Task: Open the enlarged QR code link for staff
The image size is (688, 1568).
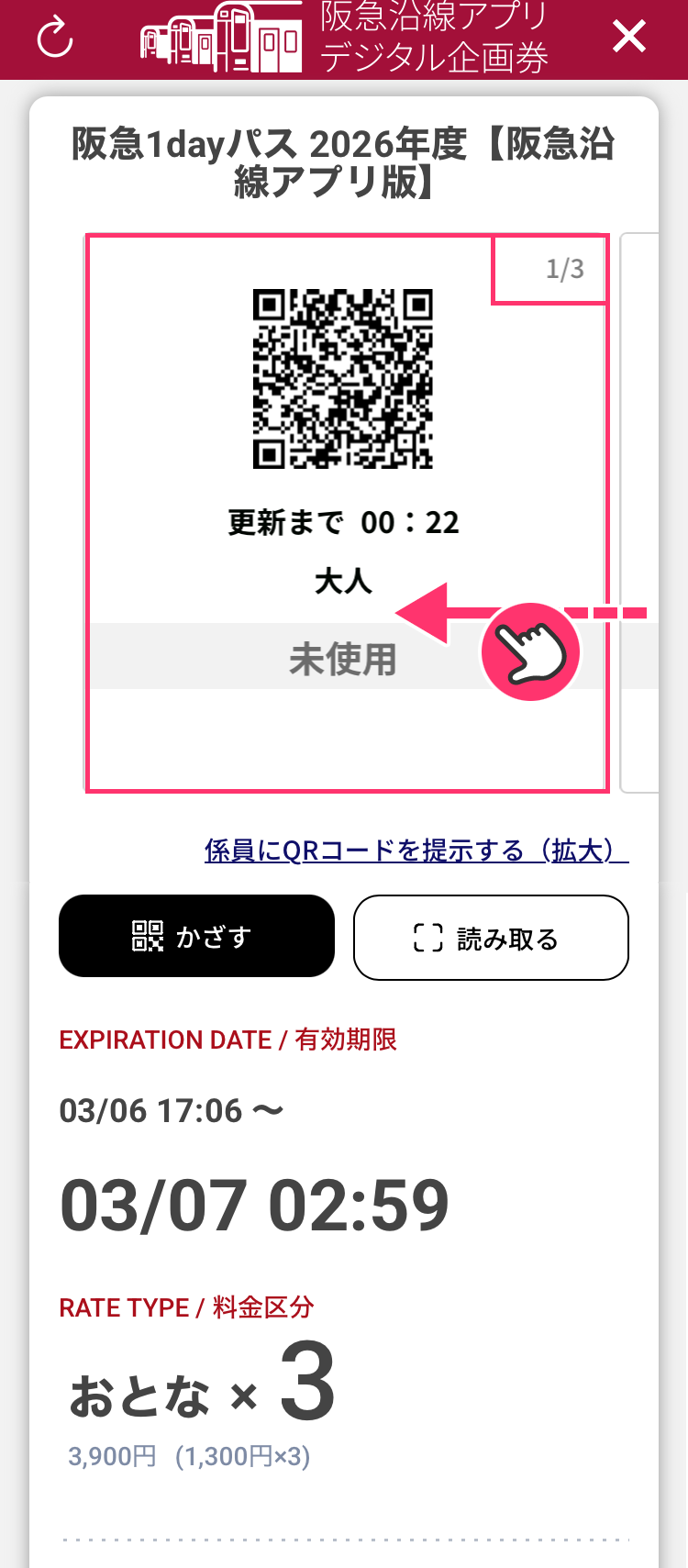Action: 416,851
